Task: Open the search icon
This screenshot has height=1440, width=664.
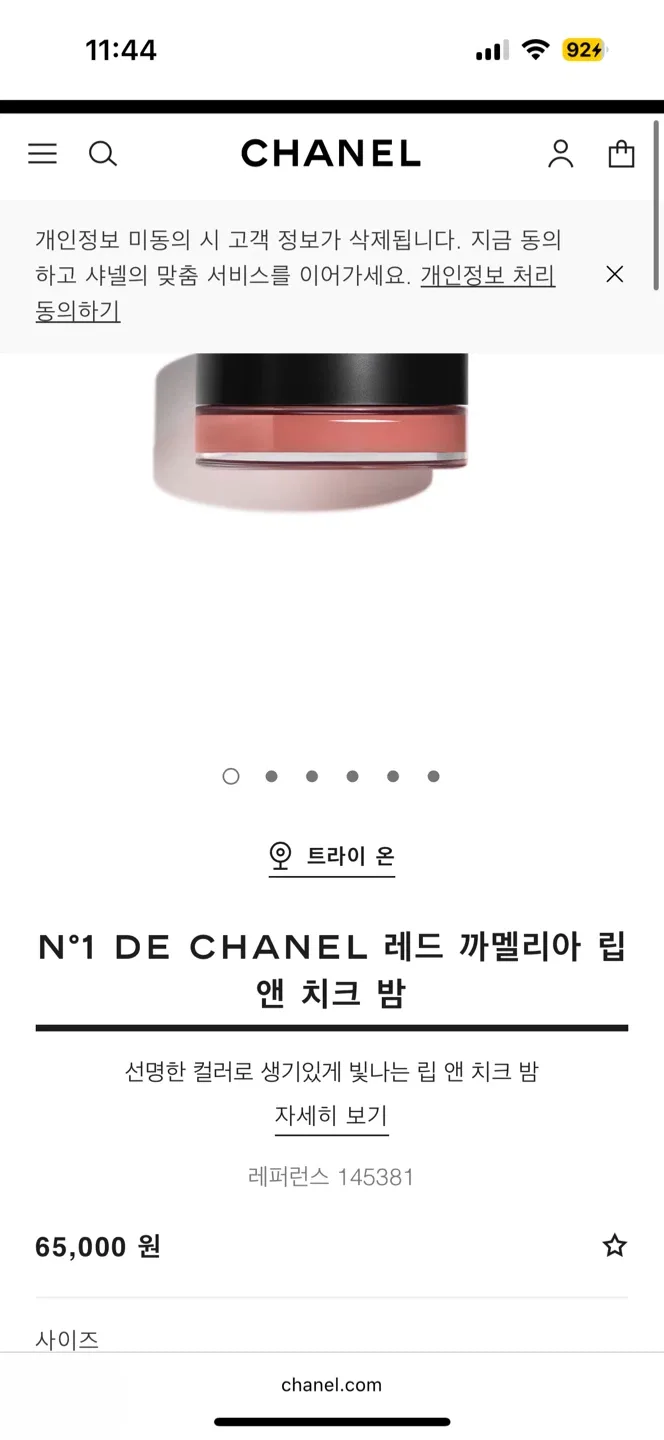Action: coord(103,153)
